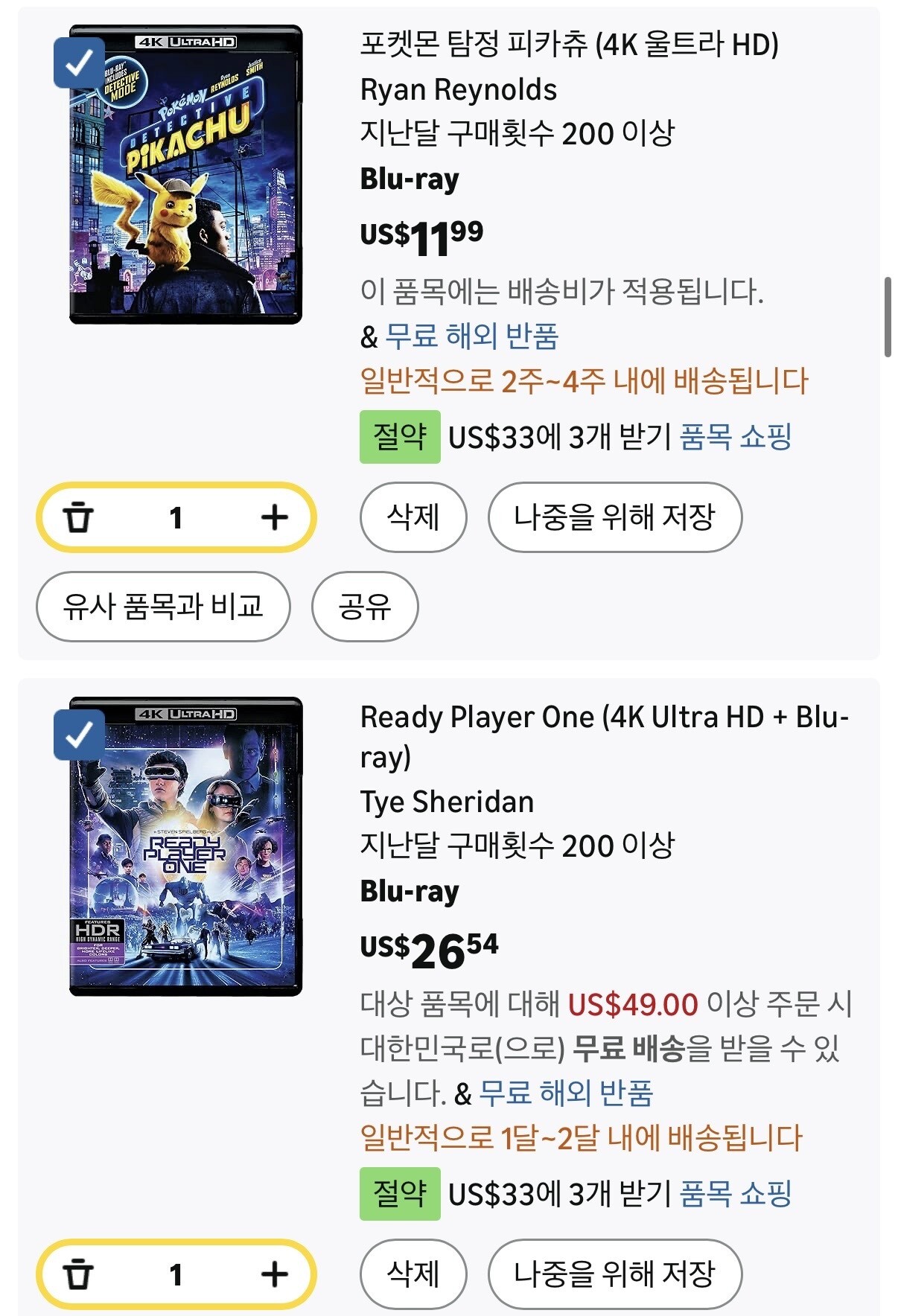Viewport: 898px width, 1316px height.
Task: Tap 삭제 button for Detective Pikachu
Action: pos(413,517)
